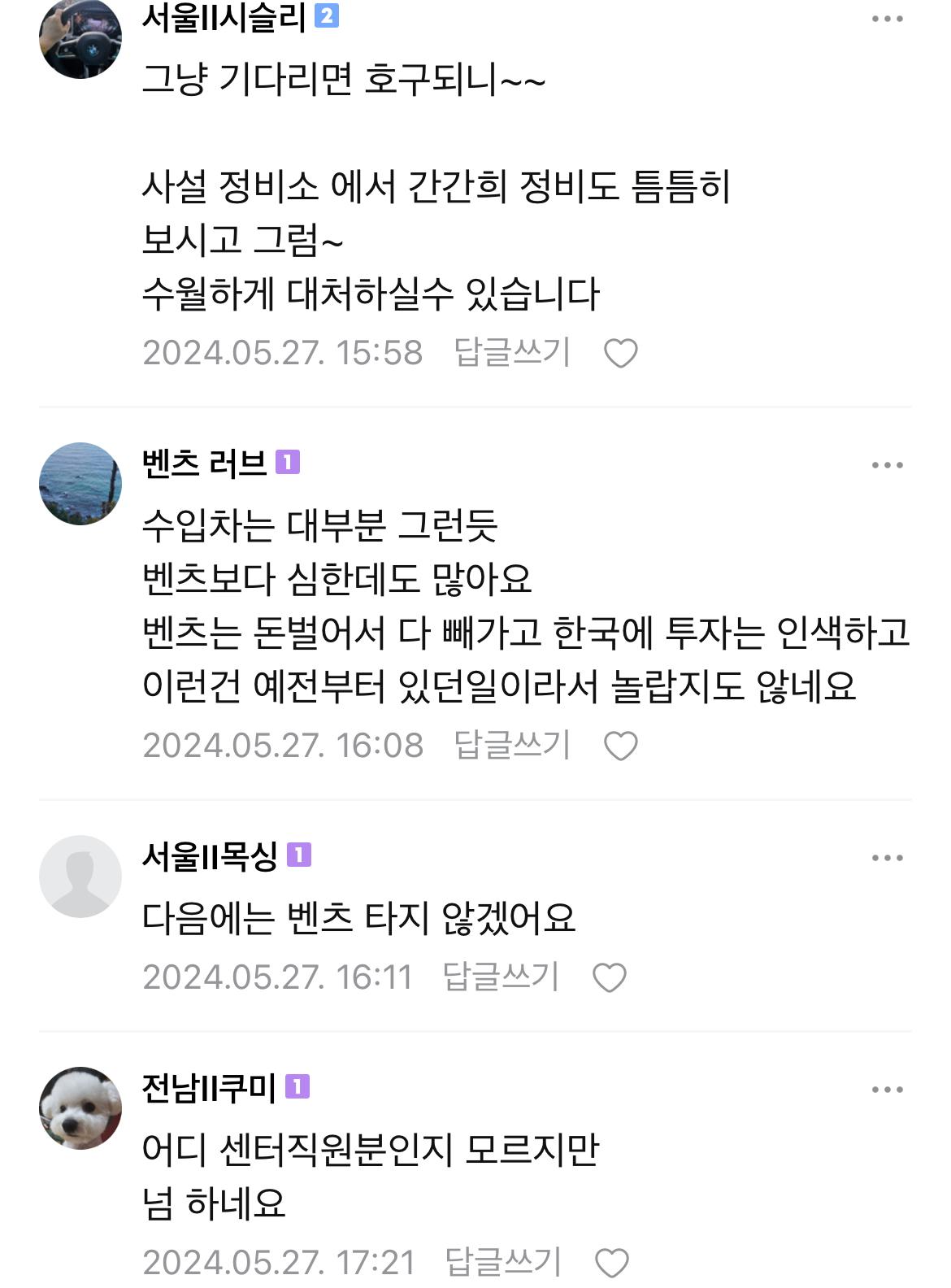Open overflow menu on 서울II시슬리's comment
951x1288 pixels.
[887, 19]
